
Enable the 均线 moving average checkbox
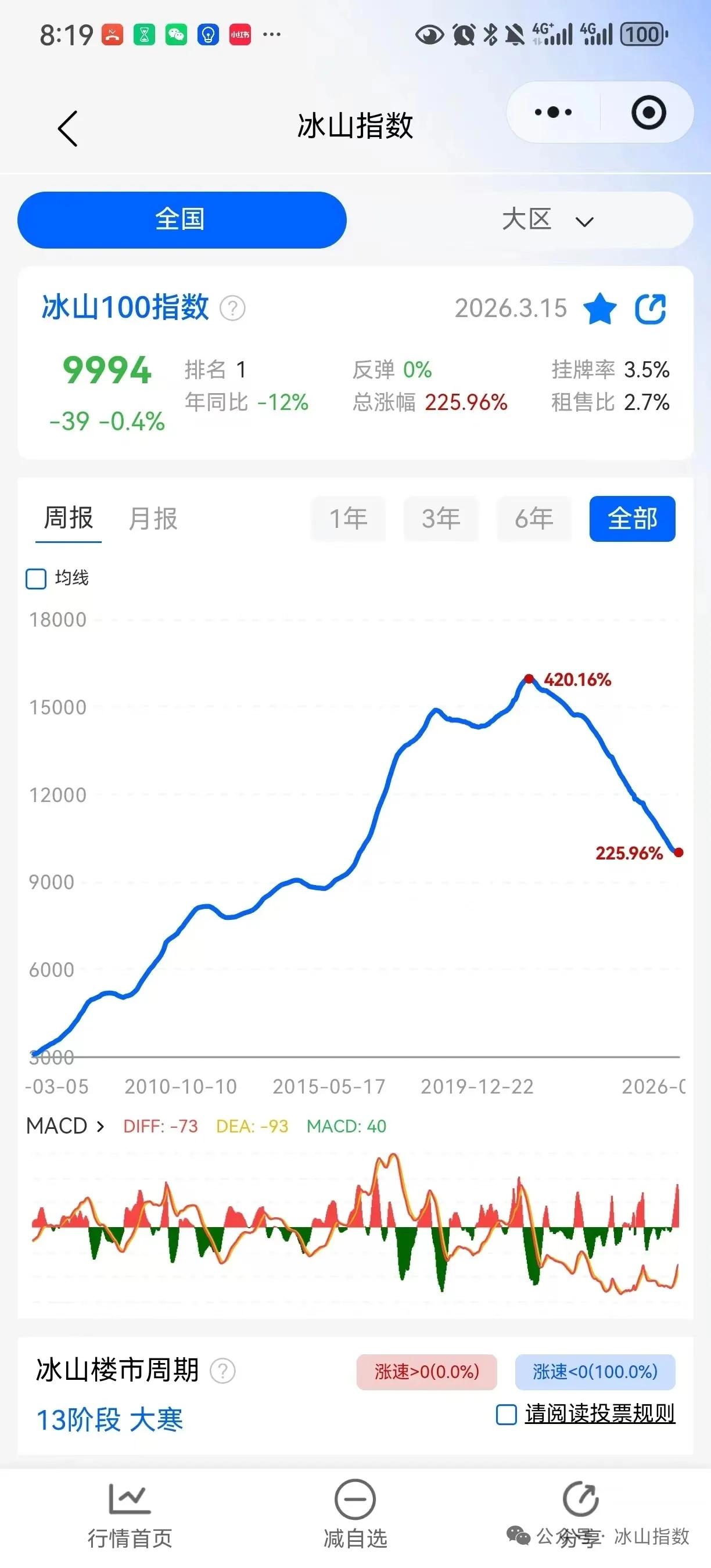[35, 578]
